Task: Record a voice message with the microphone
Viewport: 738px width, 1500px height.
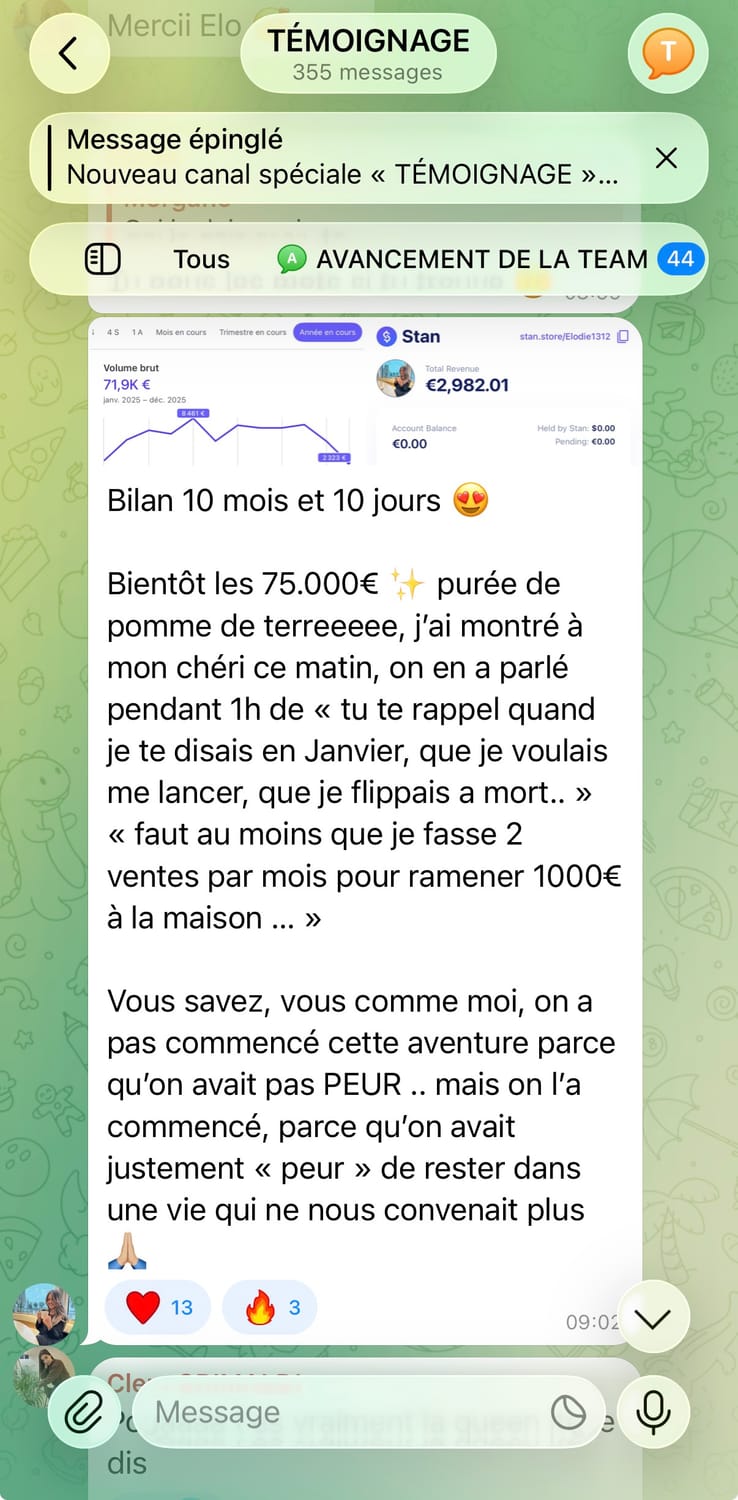Action: pos(653,1412)
